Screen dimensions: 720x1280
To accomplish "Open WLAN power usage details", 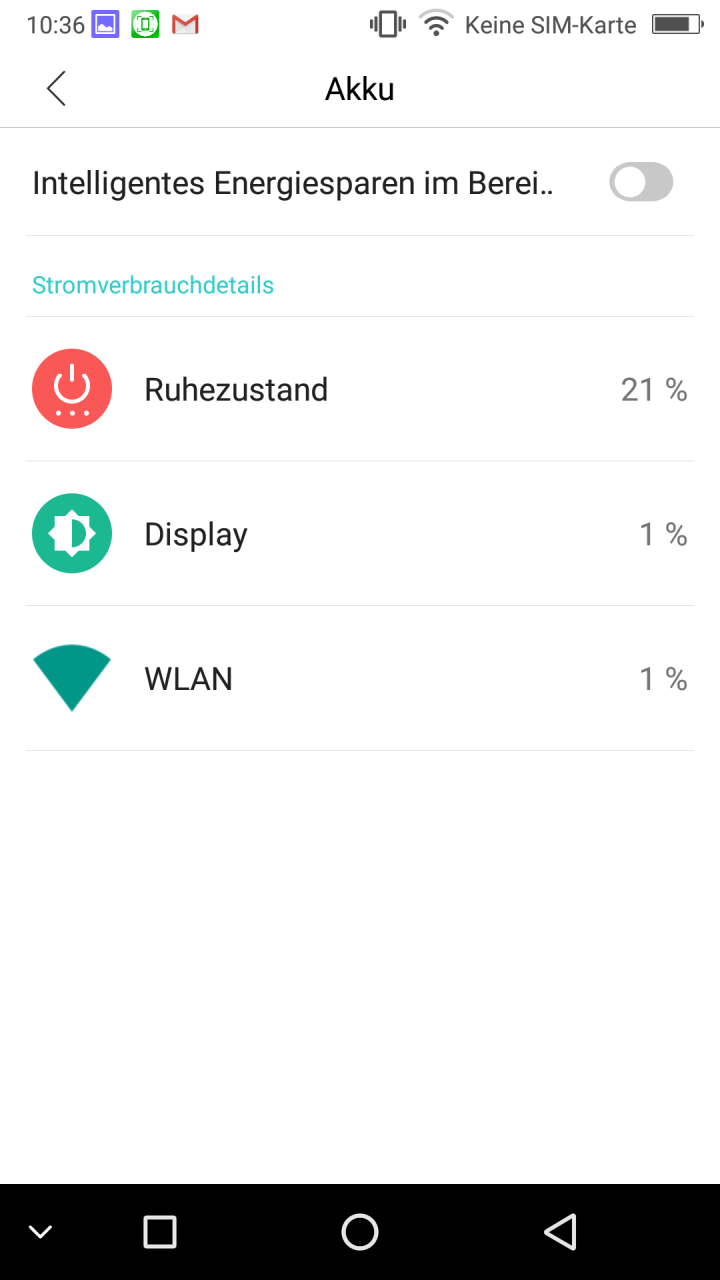I will pyautogui.click(x=360, y=679).
